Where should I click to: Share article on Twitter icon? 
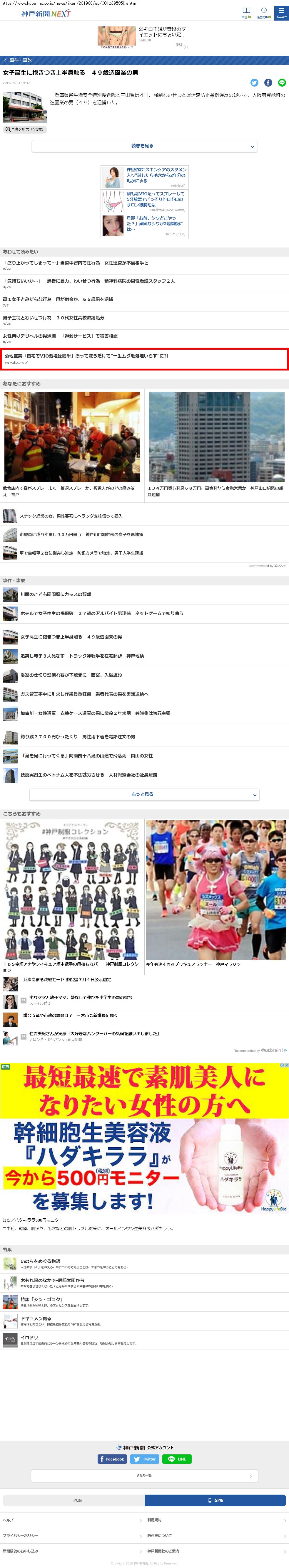pos(254,83)
